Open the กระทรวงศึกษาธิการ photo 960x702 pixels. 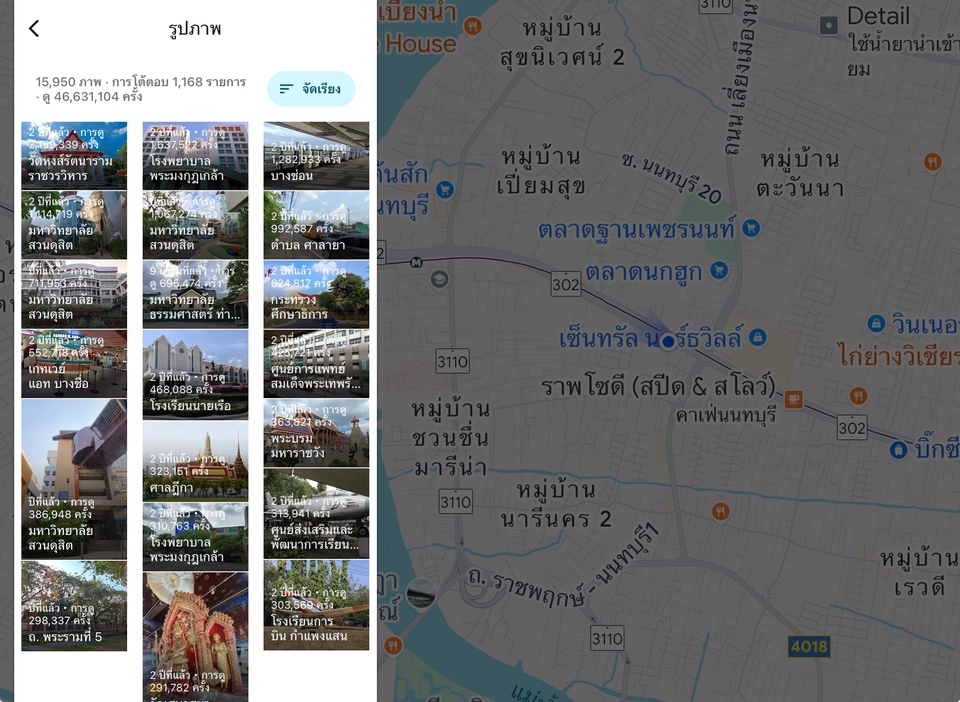(x=316, y=294)
